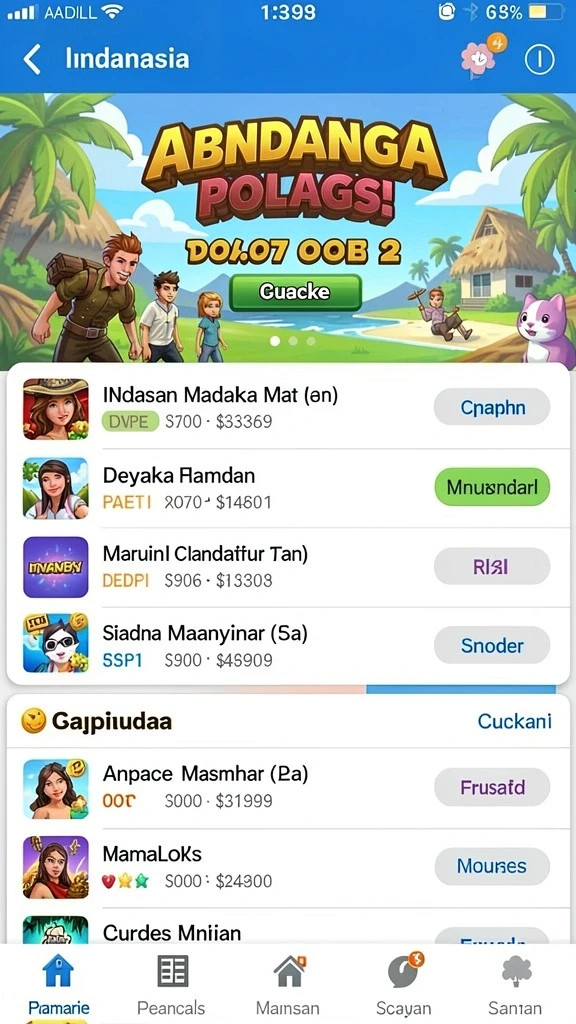Open the Cuckani link in Gajpiiudaa section
Viewport: 576px width, 1024px height.
[x=515, y=721]
